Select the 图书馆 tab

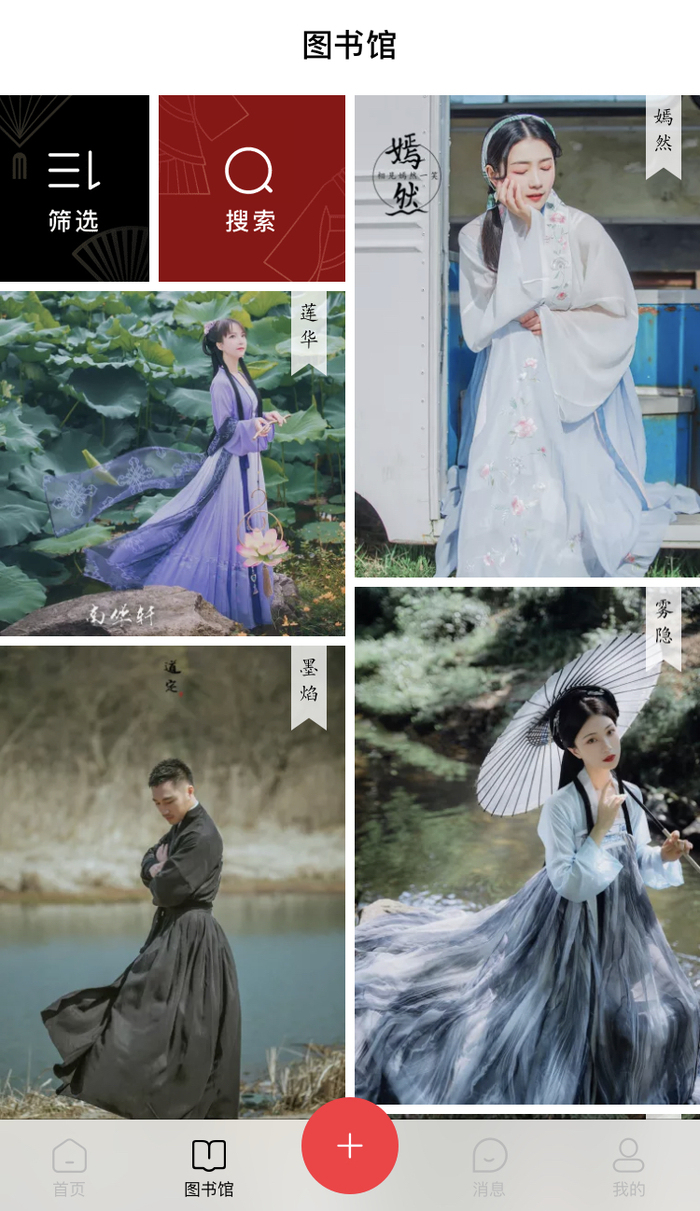tap(209, 1167)
